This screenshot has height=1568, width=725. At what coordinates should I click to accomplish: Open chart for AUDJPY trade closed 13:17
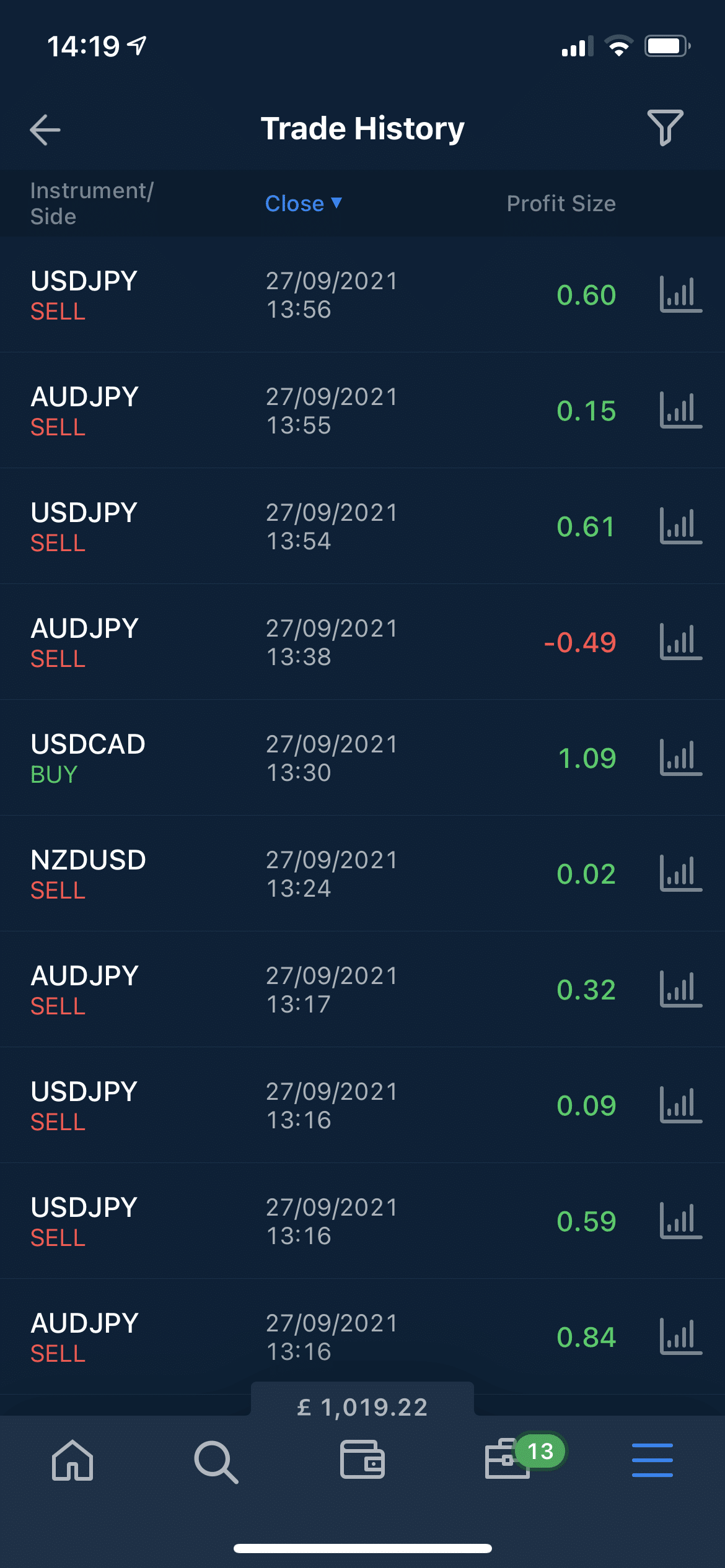pyautogui.click(x=680, y=989)
